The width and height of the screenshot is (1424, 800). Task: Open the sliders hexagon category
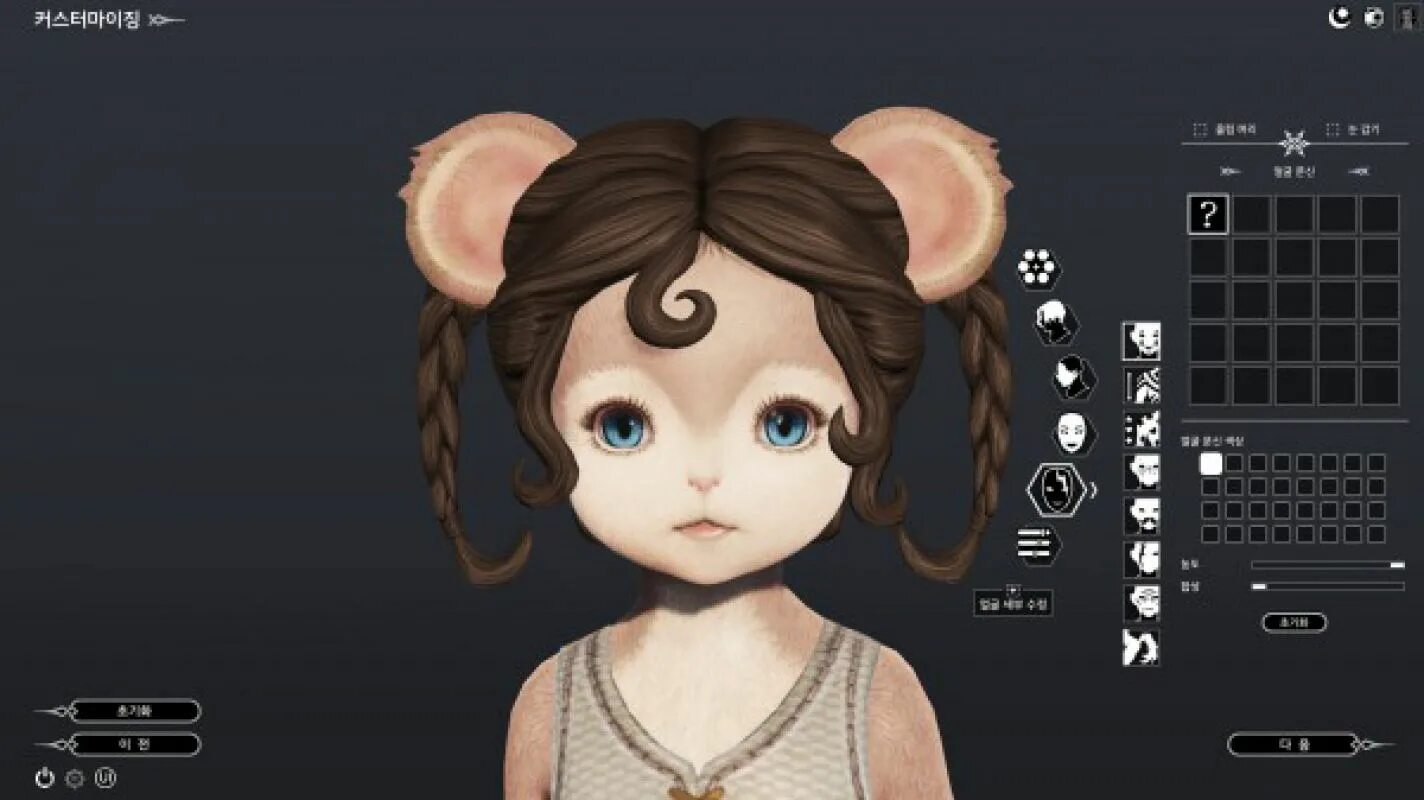pos(1038,543)
